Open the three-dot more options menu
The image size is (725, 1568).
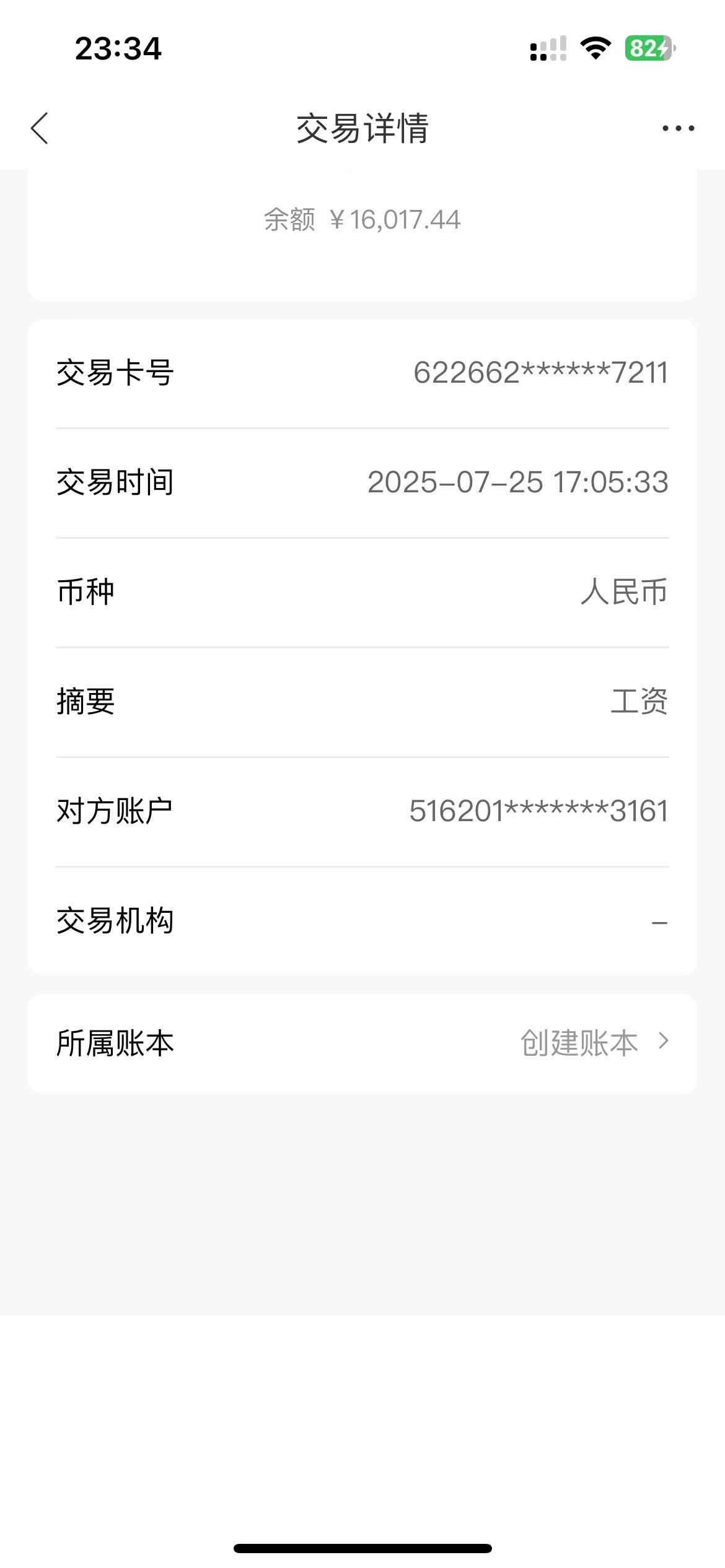(678, 128)
